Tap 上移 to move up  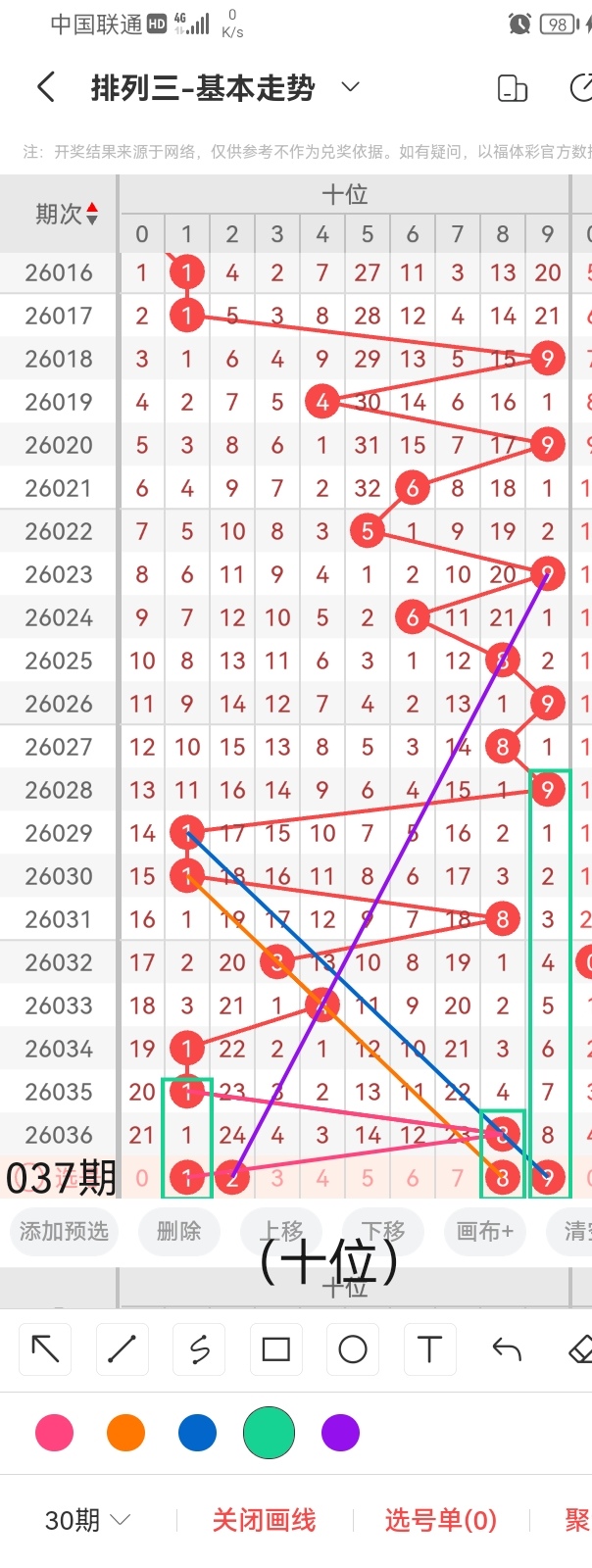coord(282,1230)
